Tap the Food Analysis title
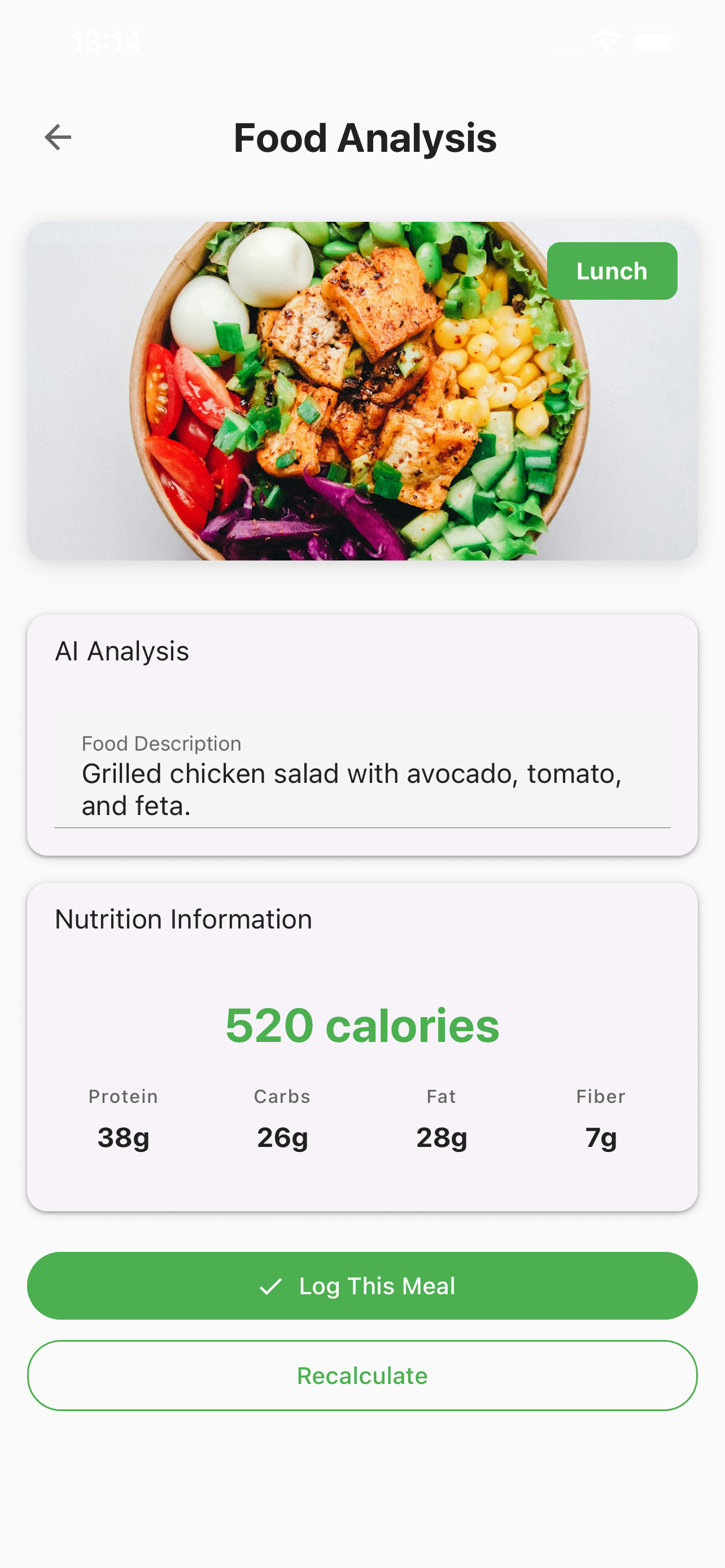This screenshot has height=1568, width=725. (x=365, y=138)
